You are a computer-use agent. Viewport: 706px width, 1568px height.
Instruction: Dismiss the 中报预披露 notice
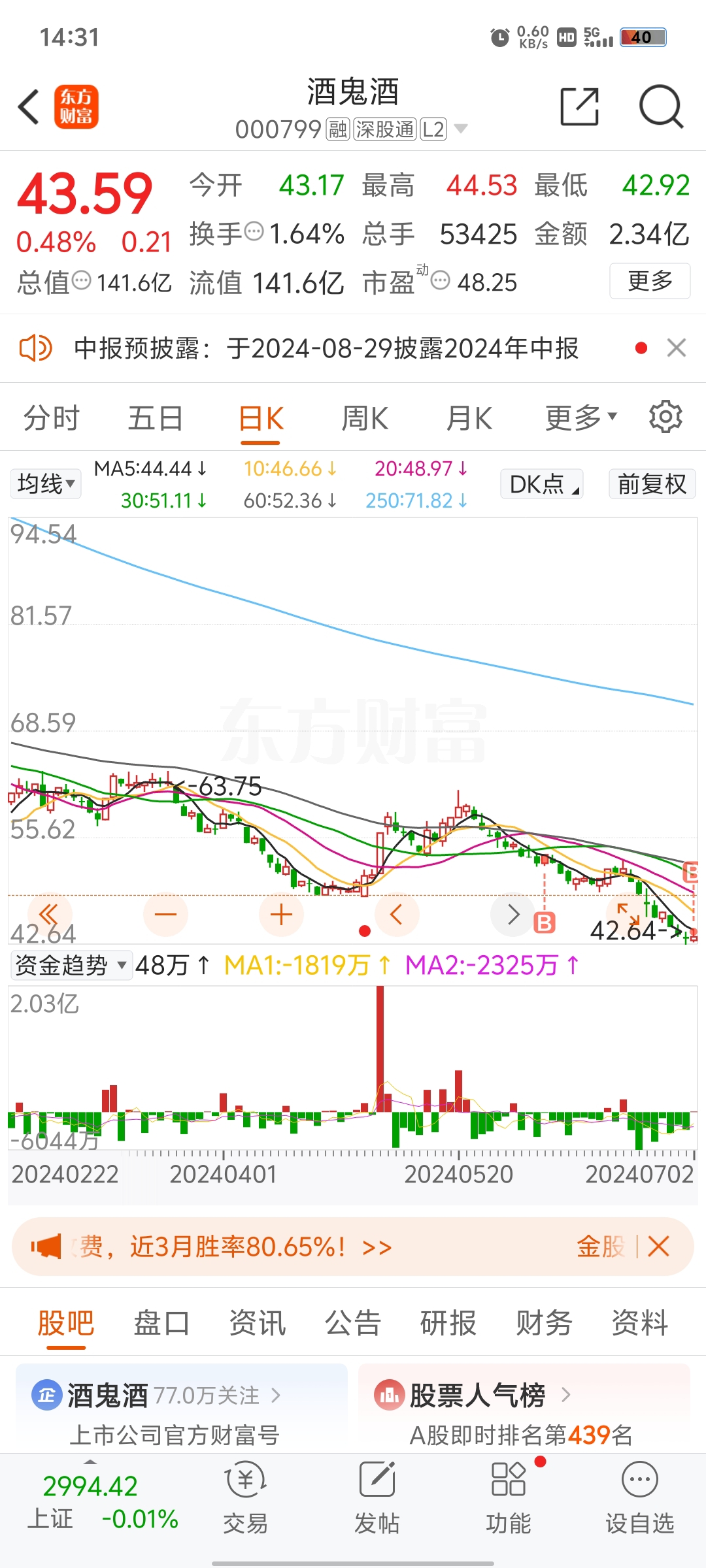coord(677,348)
